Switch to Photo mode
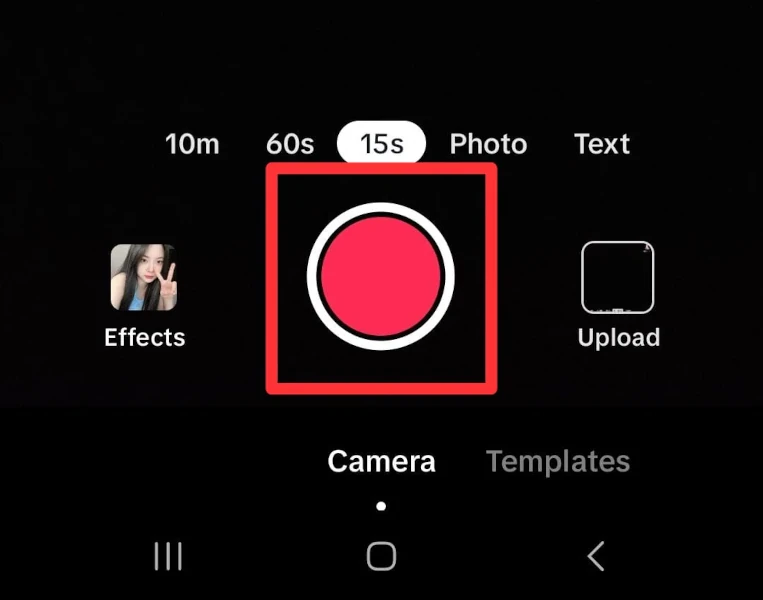This screenshot has width=763, height=600. [488, 144]
